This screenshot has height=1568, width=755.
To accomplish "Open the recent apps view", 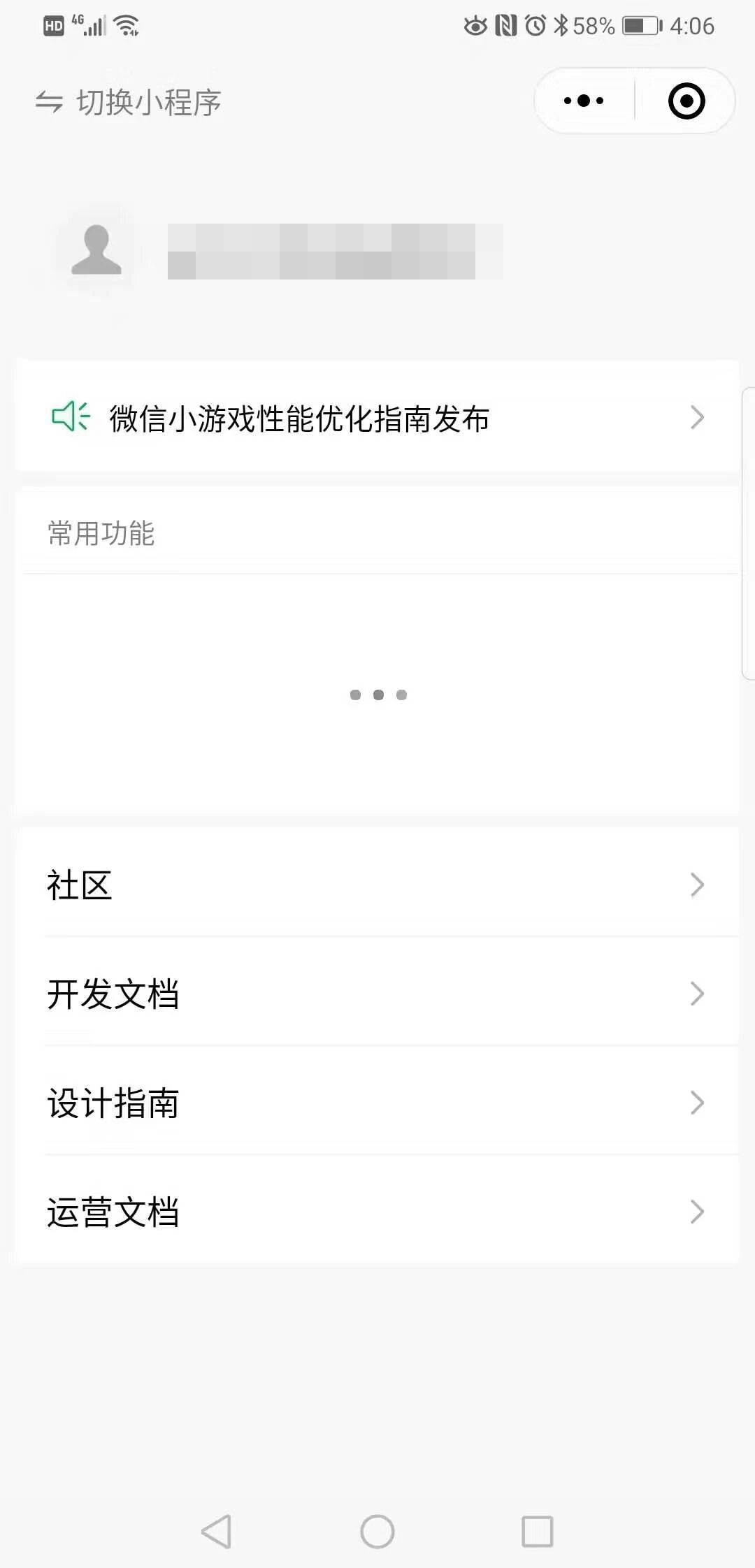I will 537,1532.
